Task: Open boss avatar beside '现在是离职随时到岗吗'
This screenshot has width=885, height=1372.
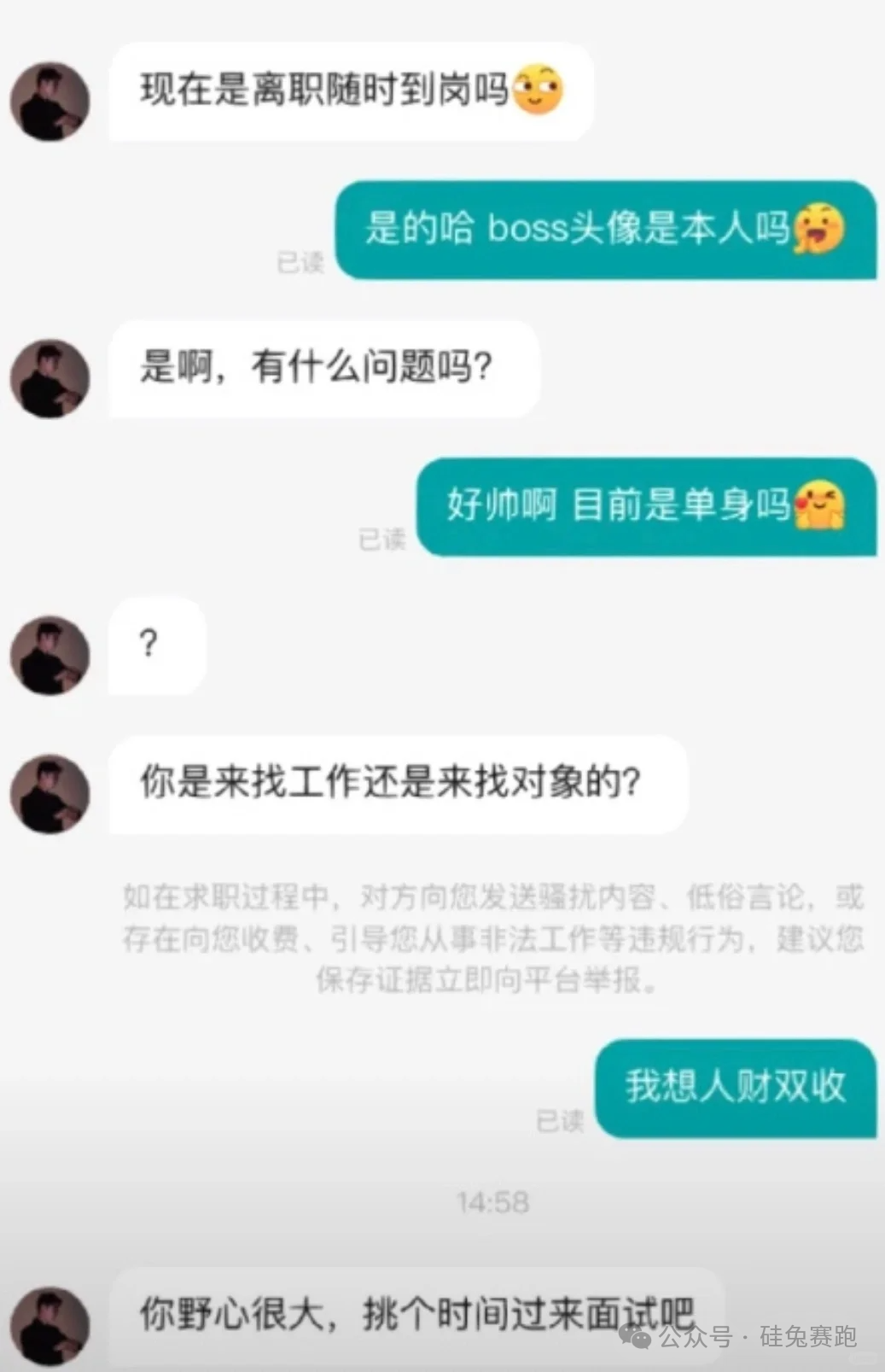Action: [49, 101]
